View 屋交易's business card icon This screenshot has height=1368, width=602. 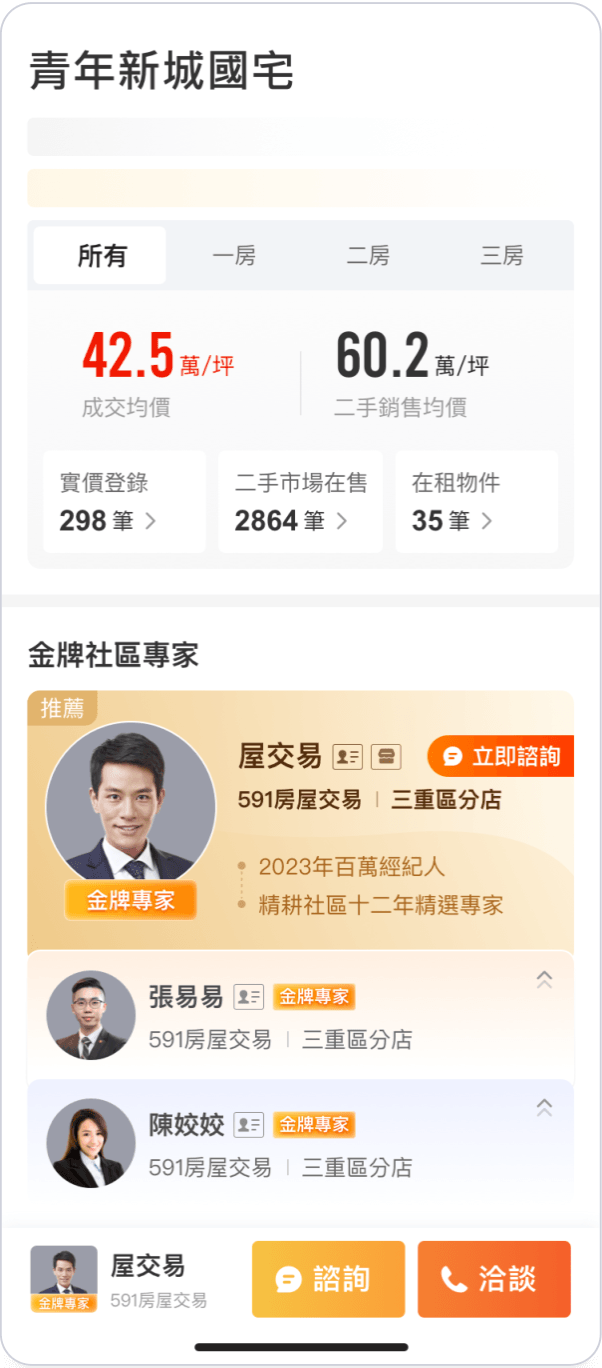(348, 757)
